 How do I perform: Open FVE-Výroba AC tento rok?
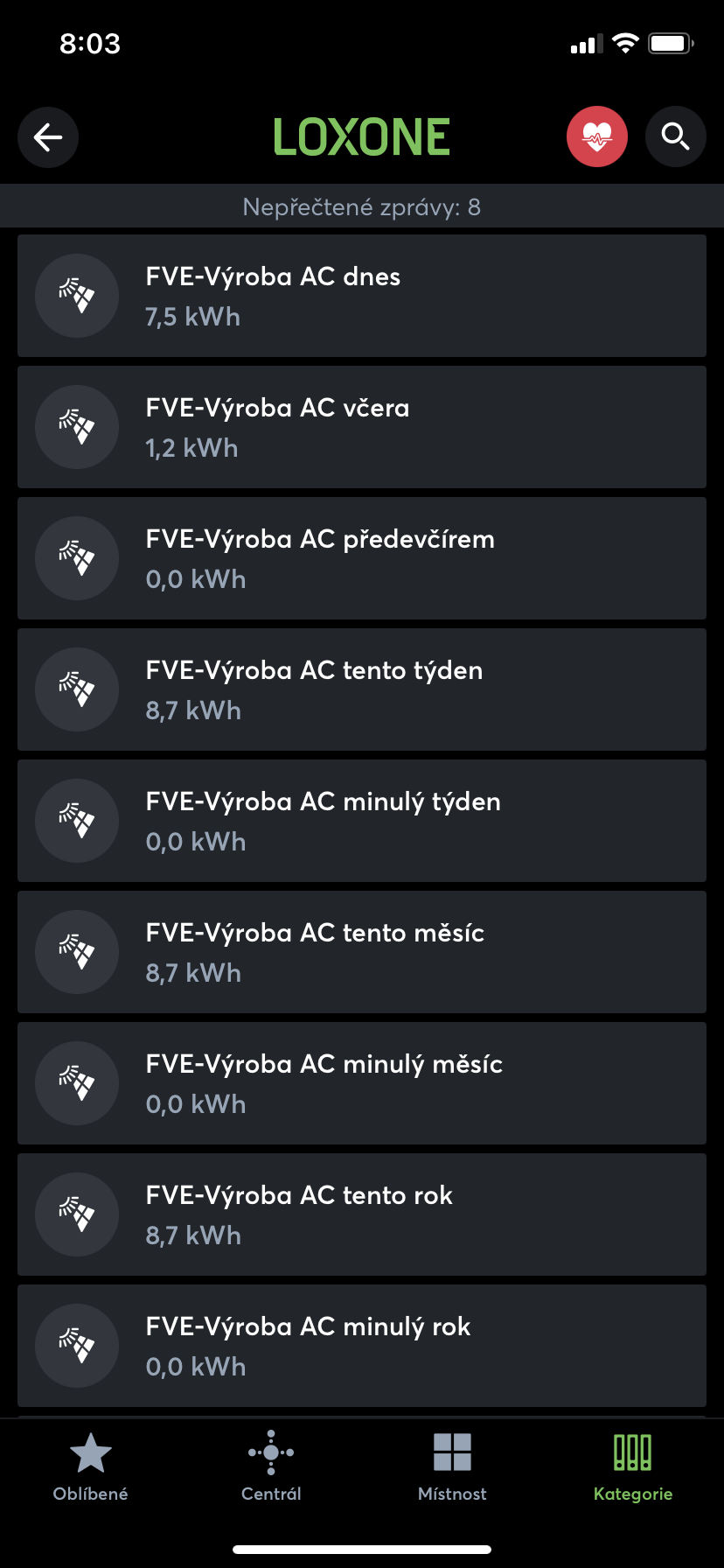tap(362, 1214)
